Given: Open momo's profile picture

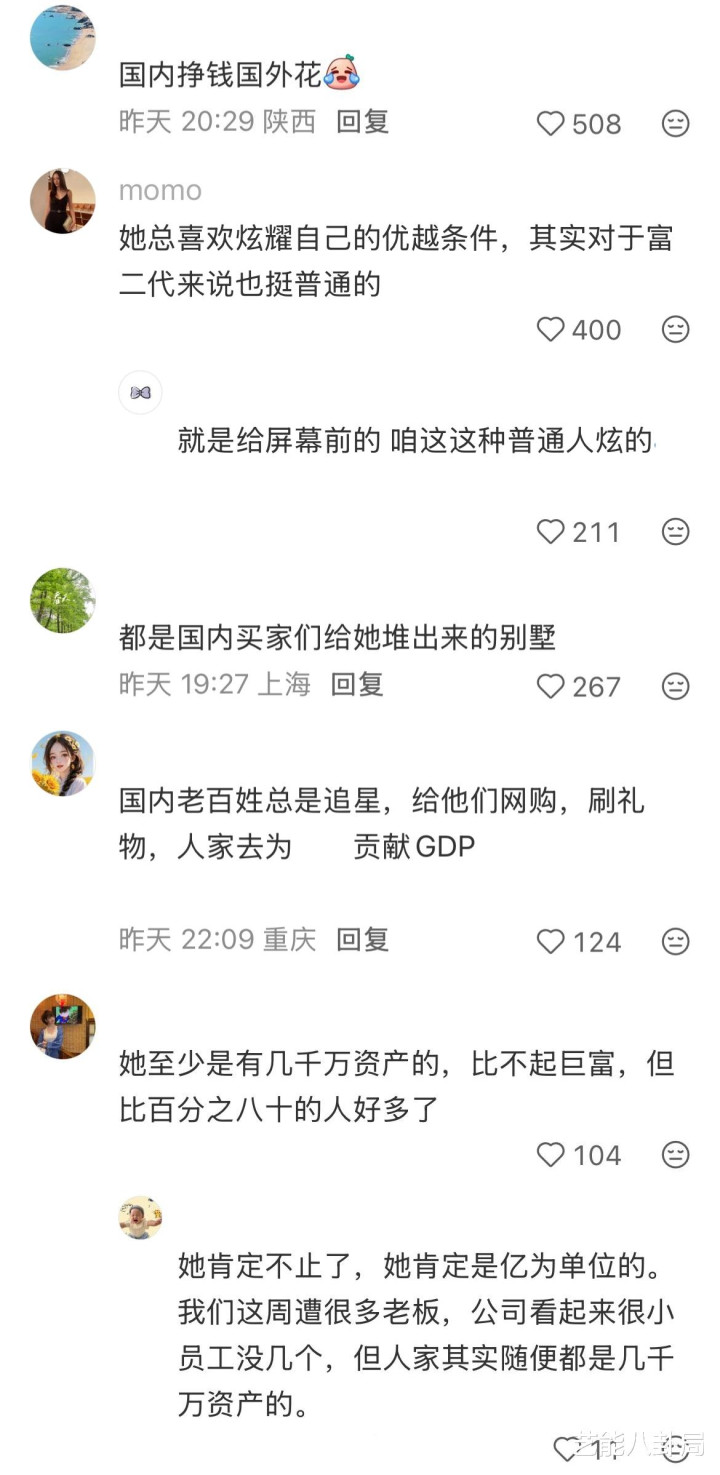Looking at the screenshot, I should (63, 201).
